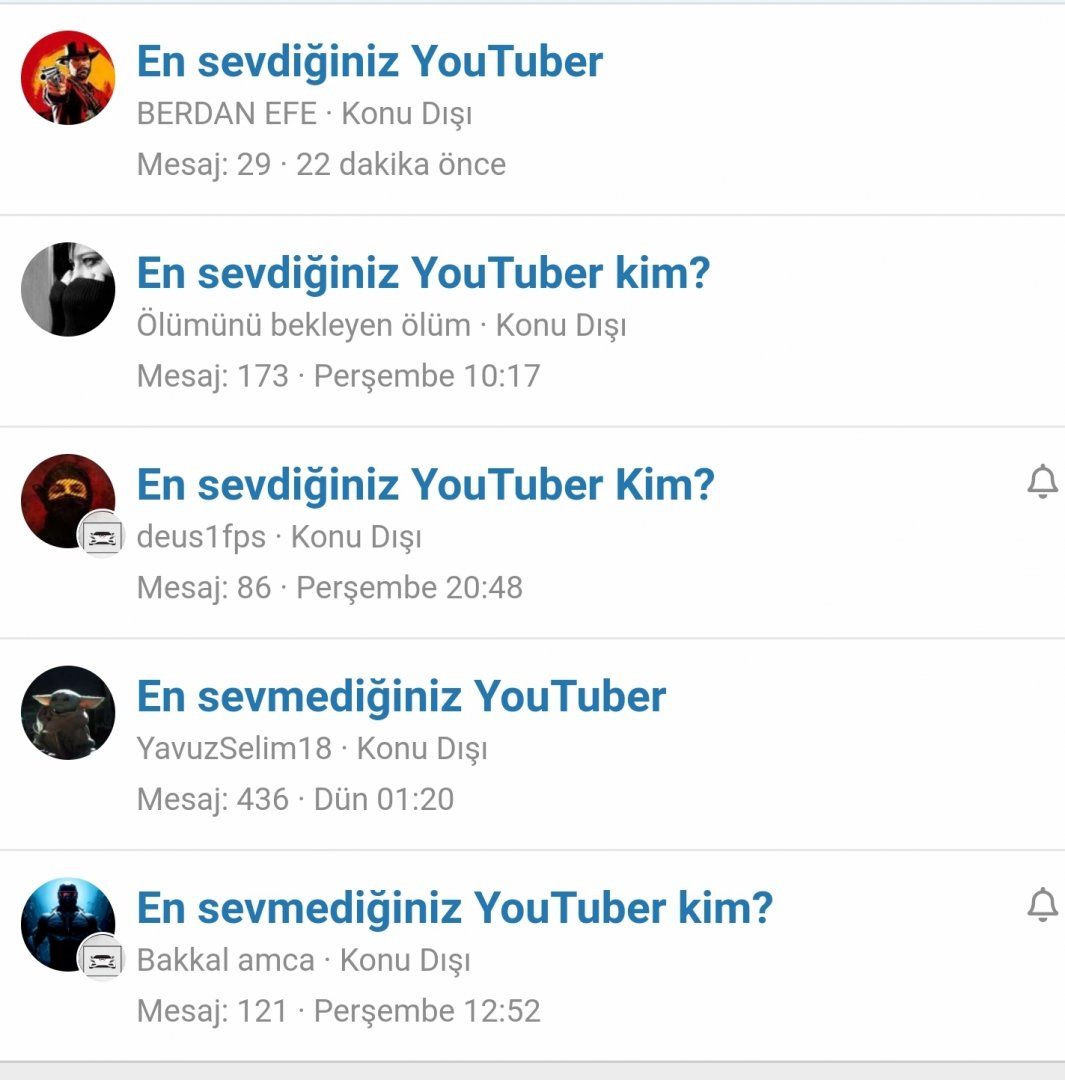Viewport: 1065px width, 1080px height.
Task: Open Bakkal amca's thread 'En sevmediğiniz YouTuber kim?'
Action: tap(454, 909)
